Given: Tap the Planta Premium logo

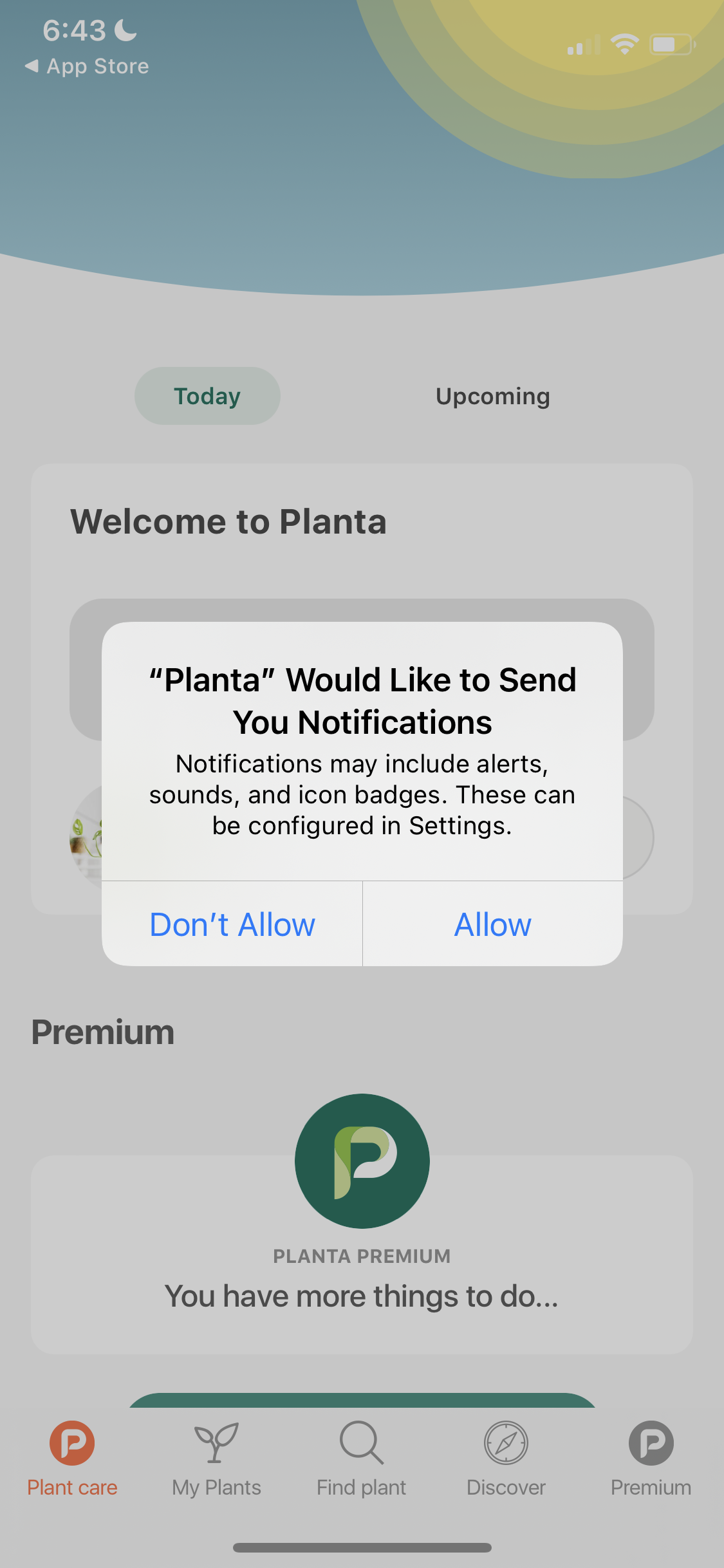Looking at the screenshot, I should (362, 1161).
